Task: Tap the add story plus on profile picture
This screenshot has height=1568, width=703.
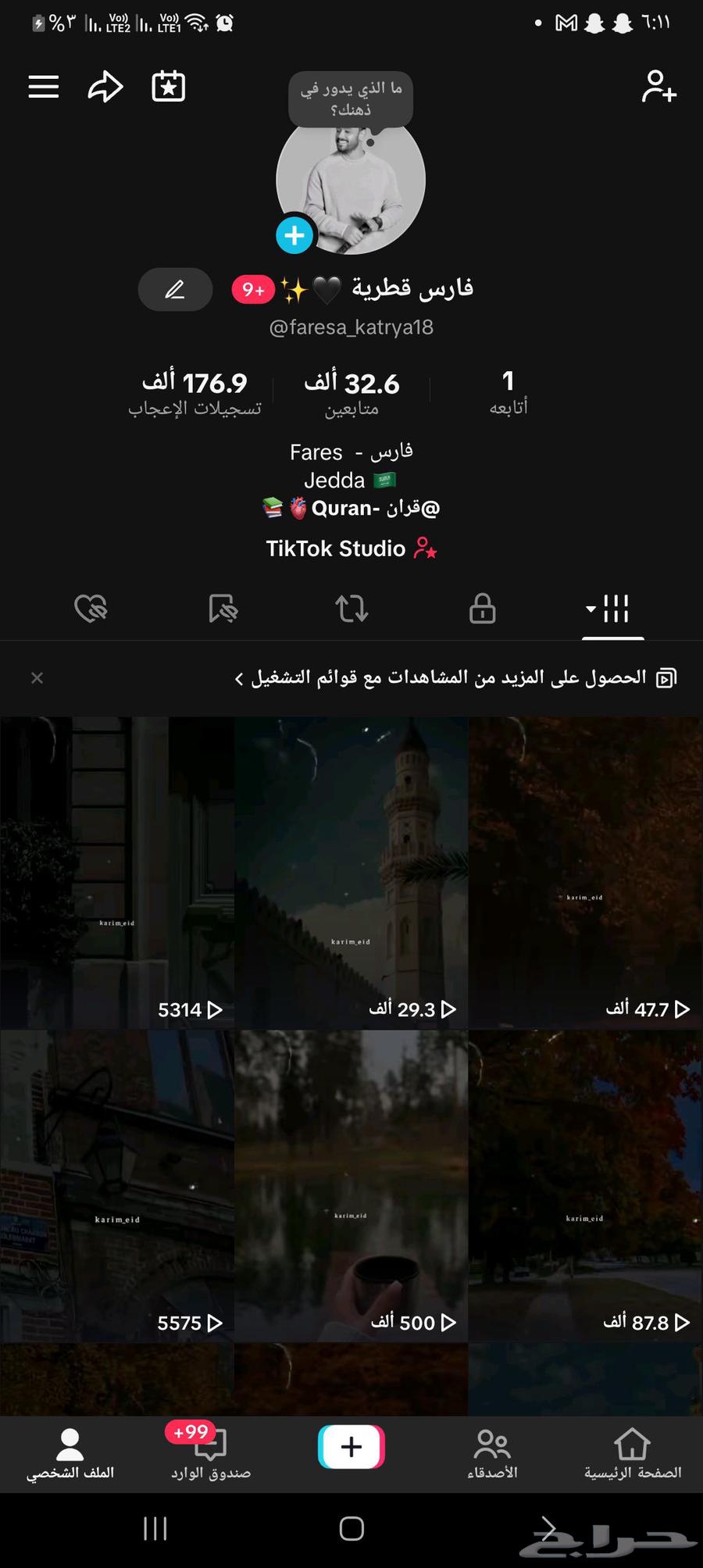Action: (x=294, y=234)
